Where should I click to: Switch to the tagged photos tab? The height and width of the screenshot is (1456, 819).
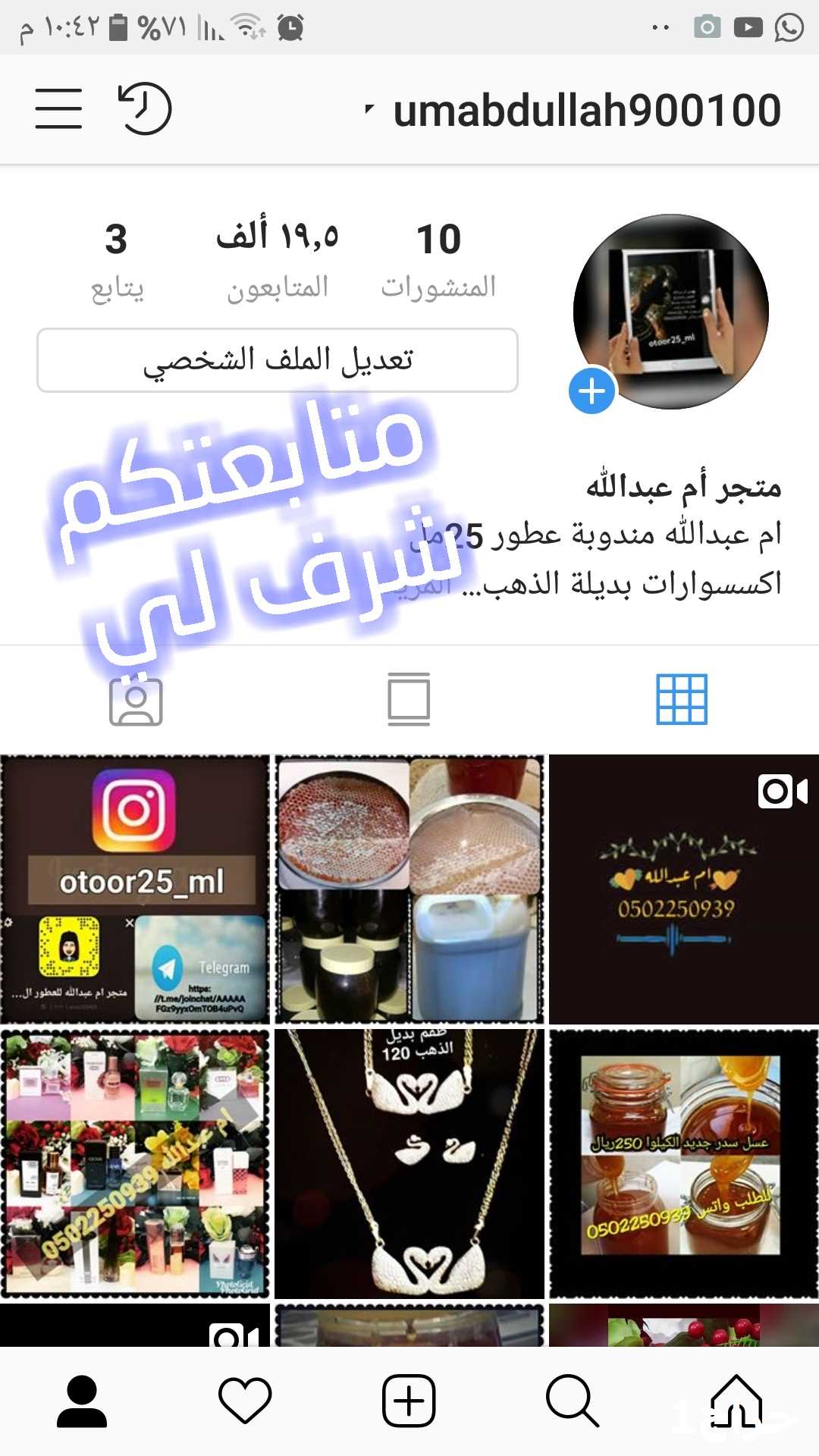[136, 701]
